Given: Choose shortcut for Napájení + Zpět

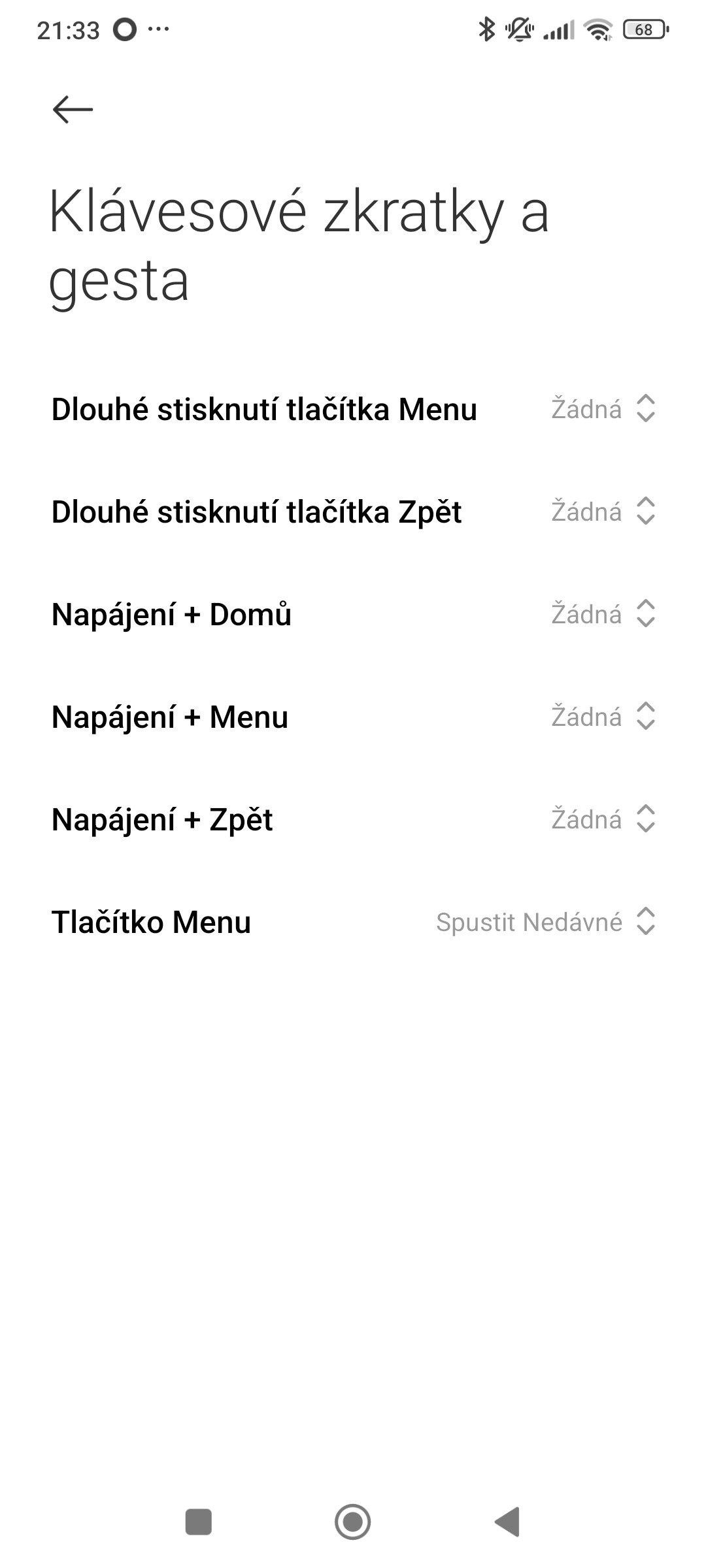Looking at the screenshot, I should point(603,819).
